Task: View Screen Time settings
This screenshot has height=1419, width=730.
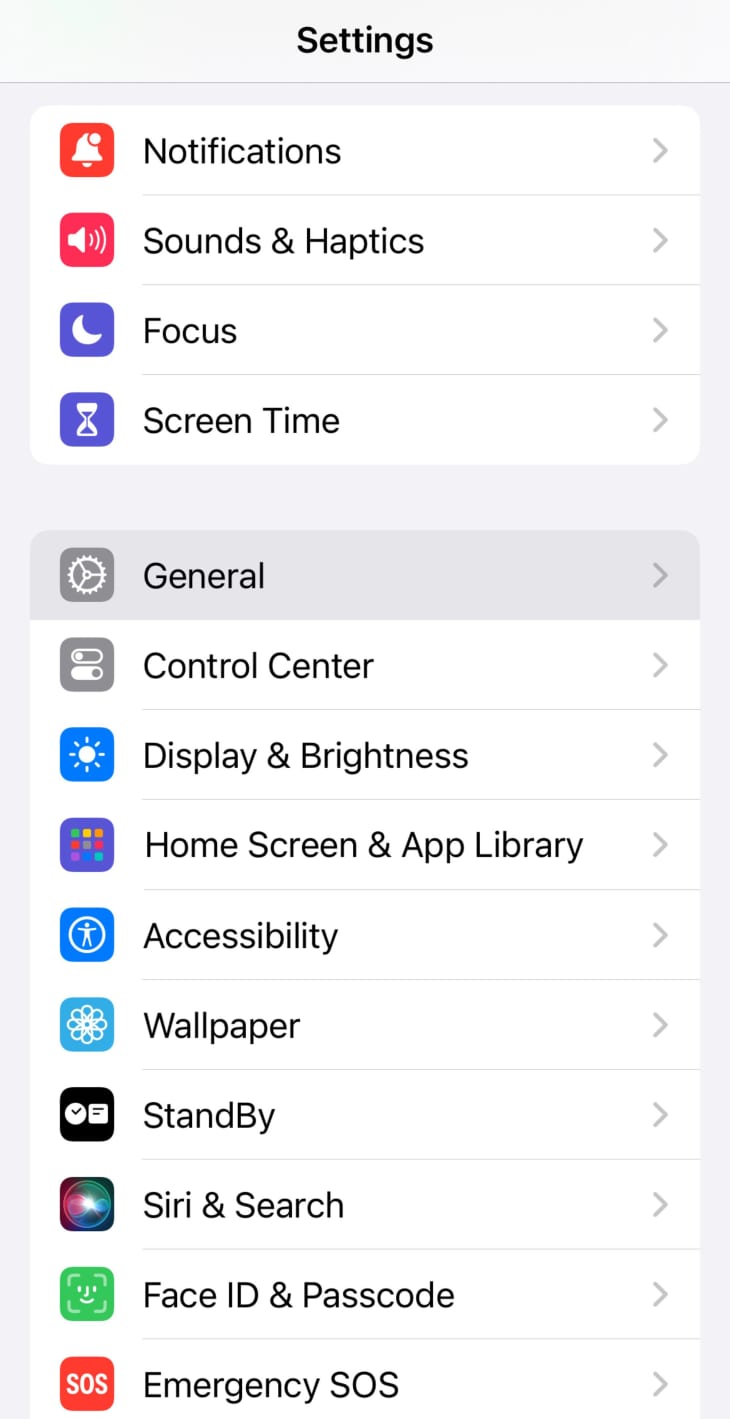Action: [364, 421]
